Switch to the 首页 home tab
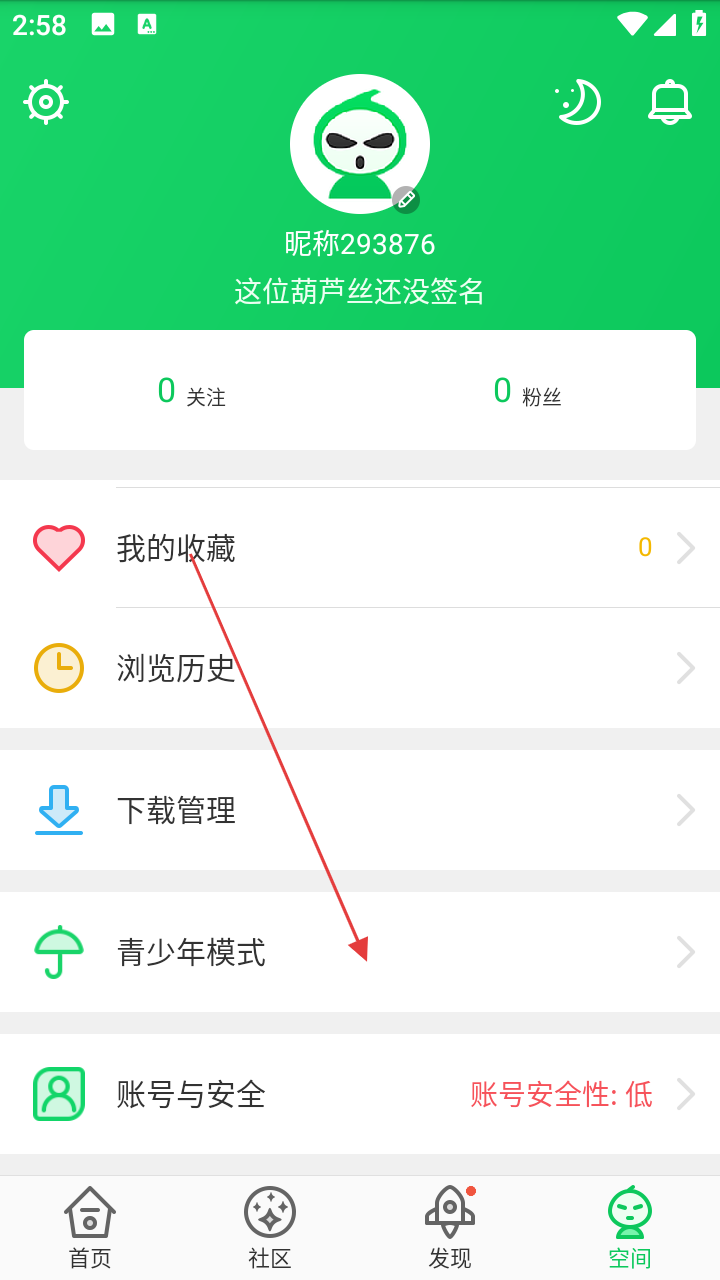The width and height of the screenshot is (720, 1280). pyautogui.click(x=90, y=1228)
